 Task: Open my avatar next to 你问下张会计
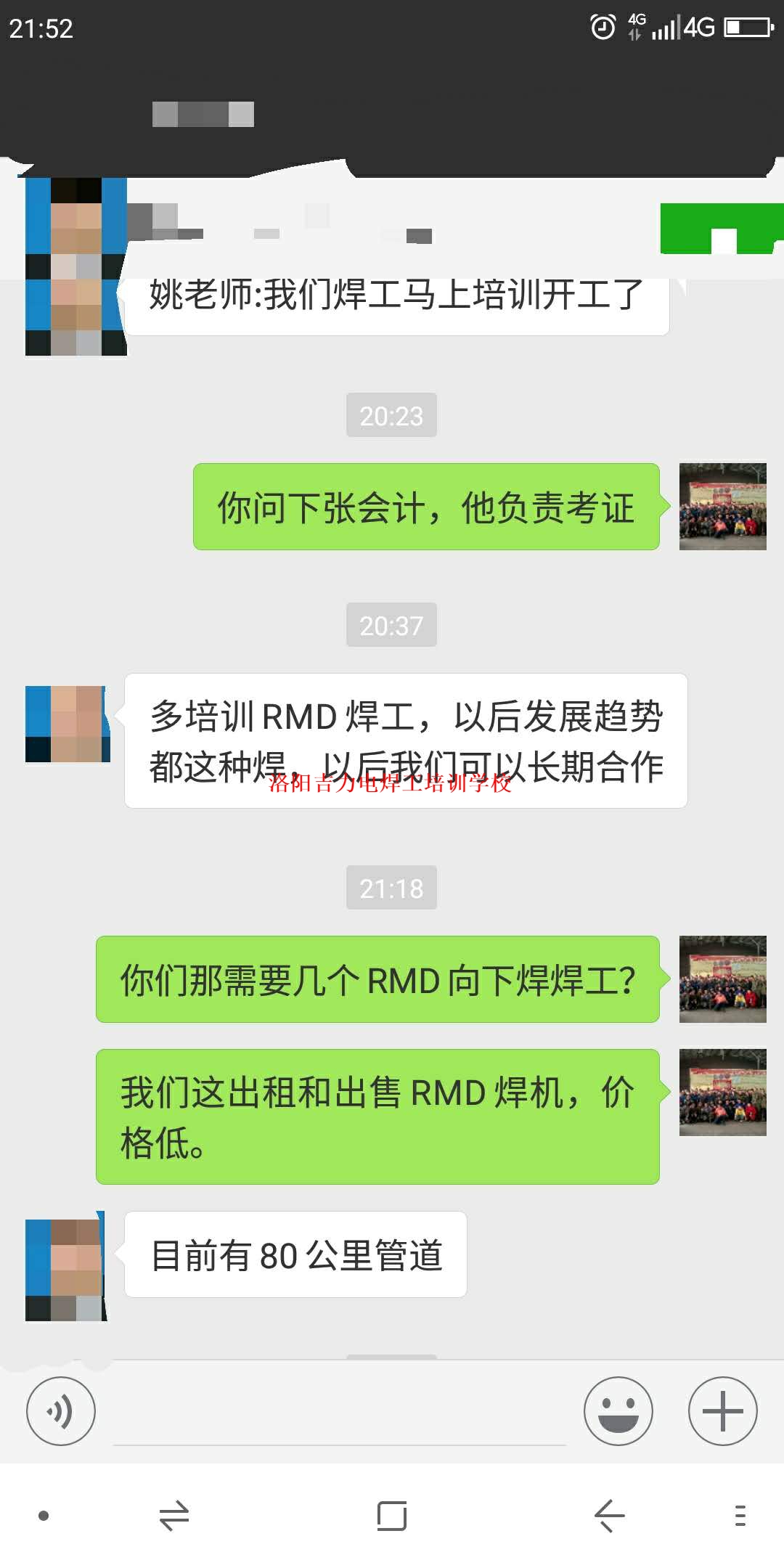[x=722, y=507]
